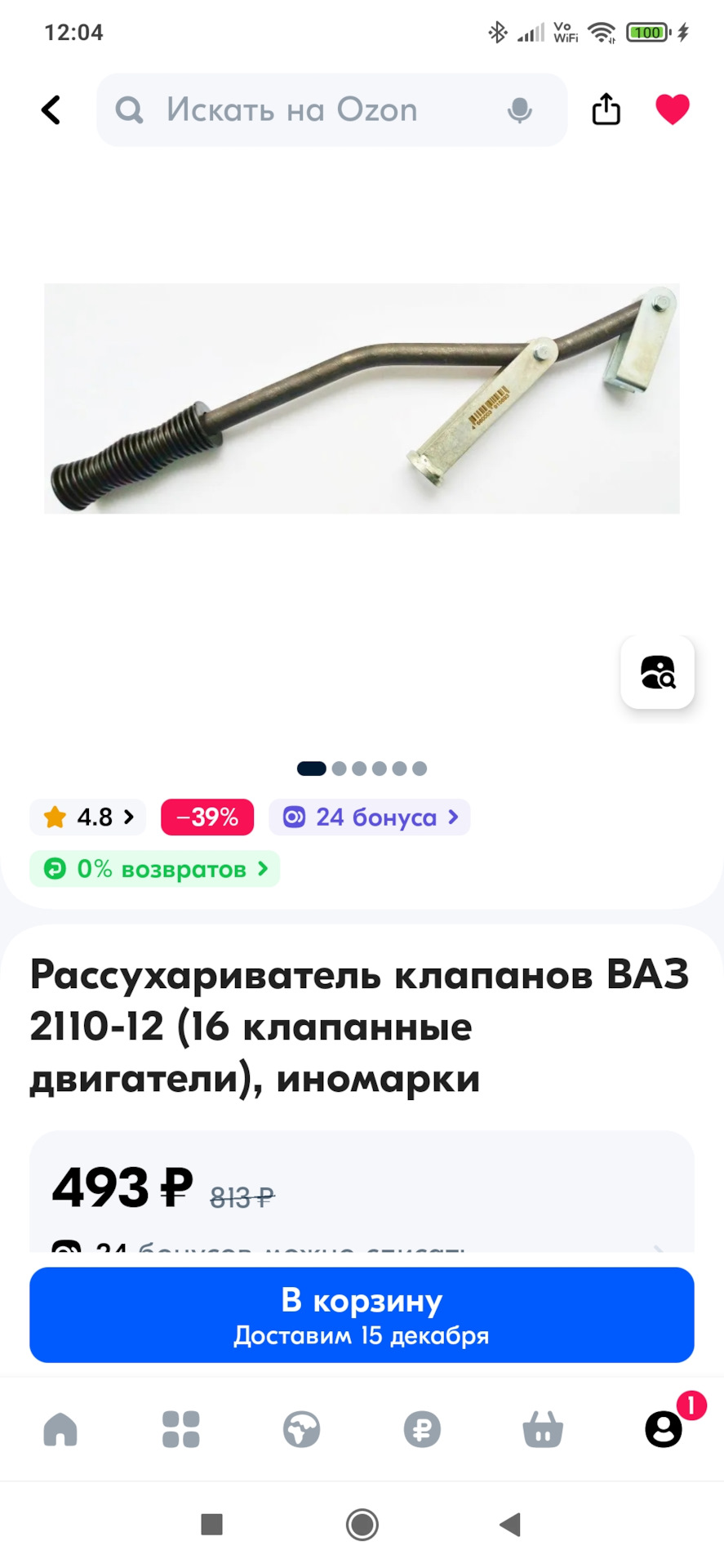Screen dimensions: 724x1568
Task: Tap the Ozon search field
Action: (310, 110)
